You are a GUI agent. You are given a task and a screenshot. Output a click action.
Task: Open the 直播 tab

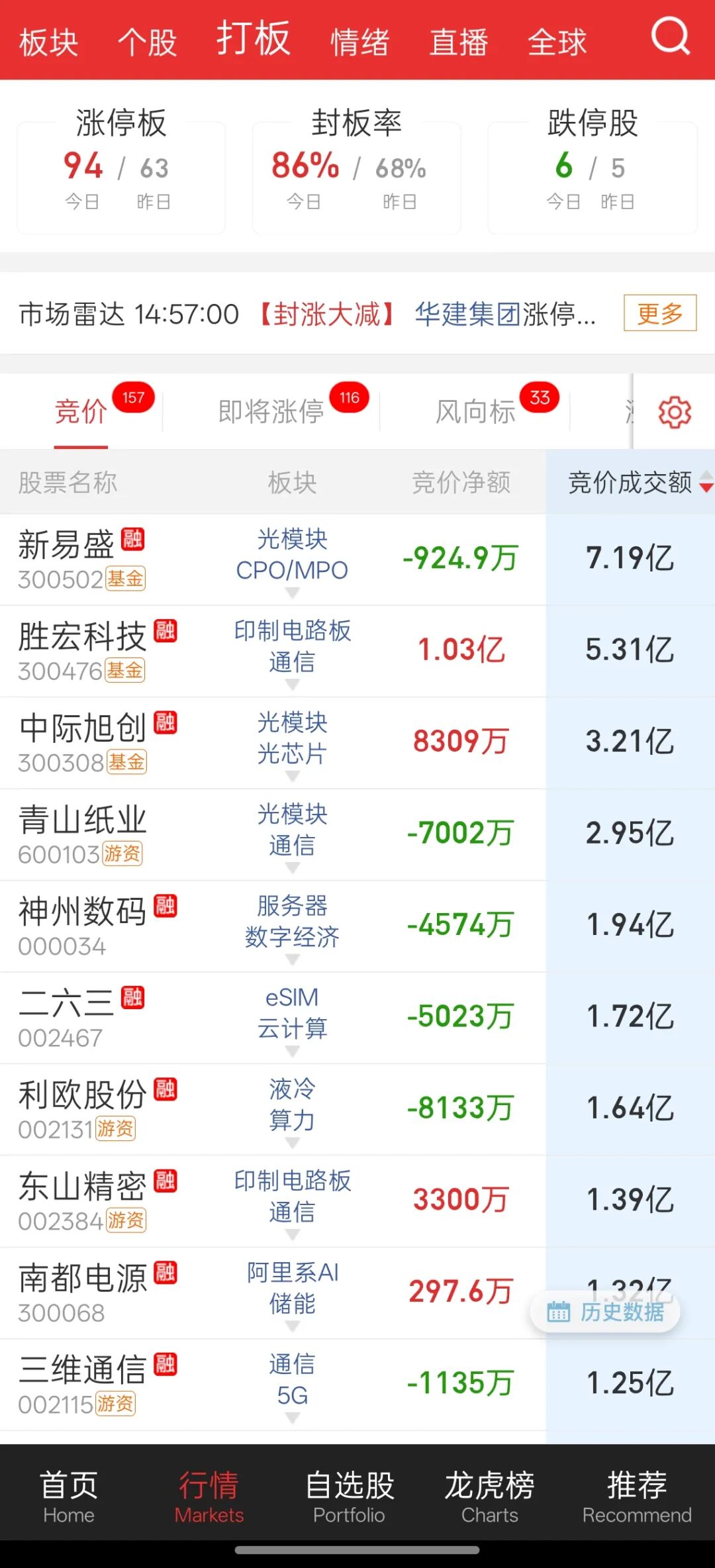click(459, 43)
